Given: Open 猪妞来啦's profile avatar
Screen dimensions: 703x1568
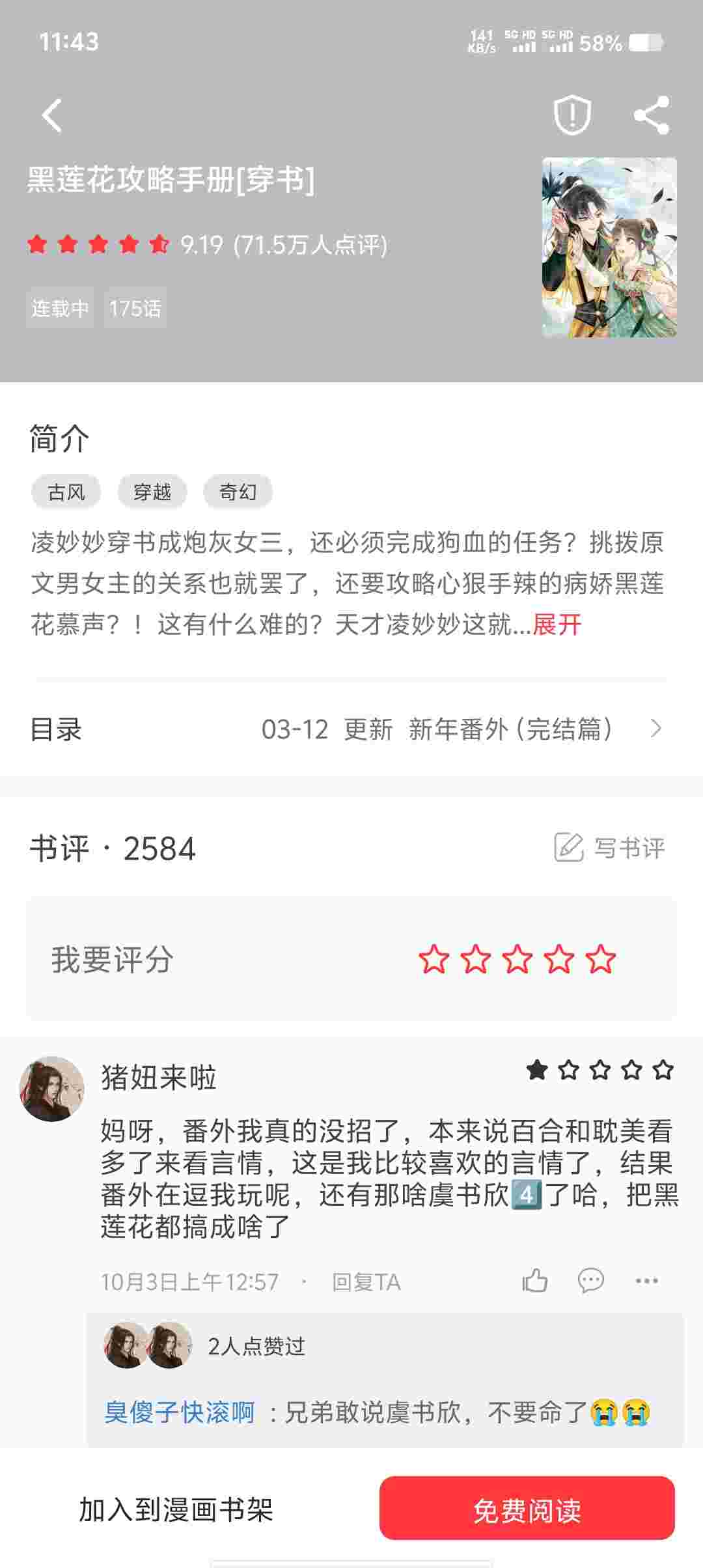Looking at the screenshot, I should [x=52, y=1089].
